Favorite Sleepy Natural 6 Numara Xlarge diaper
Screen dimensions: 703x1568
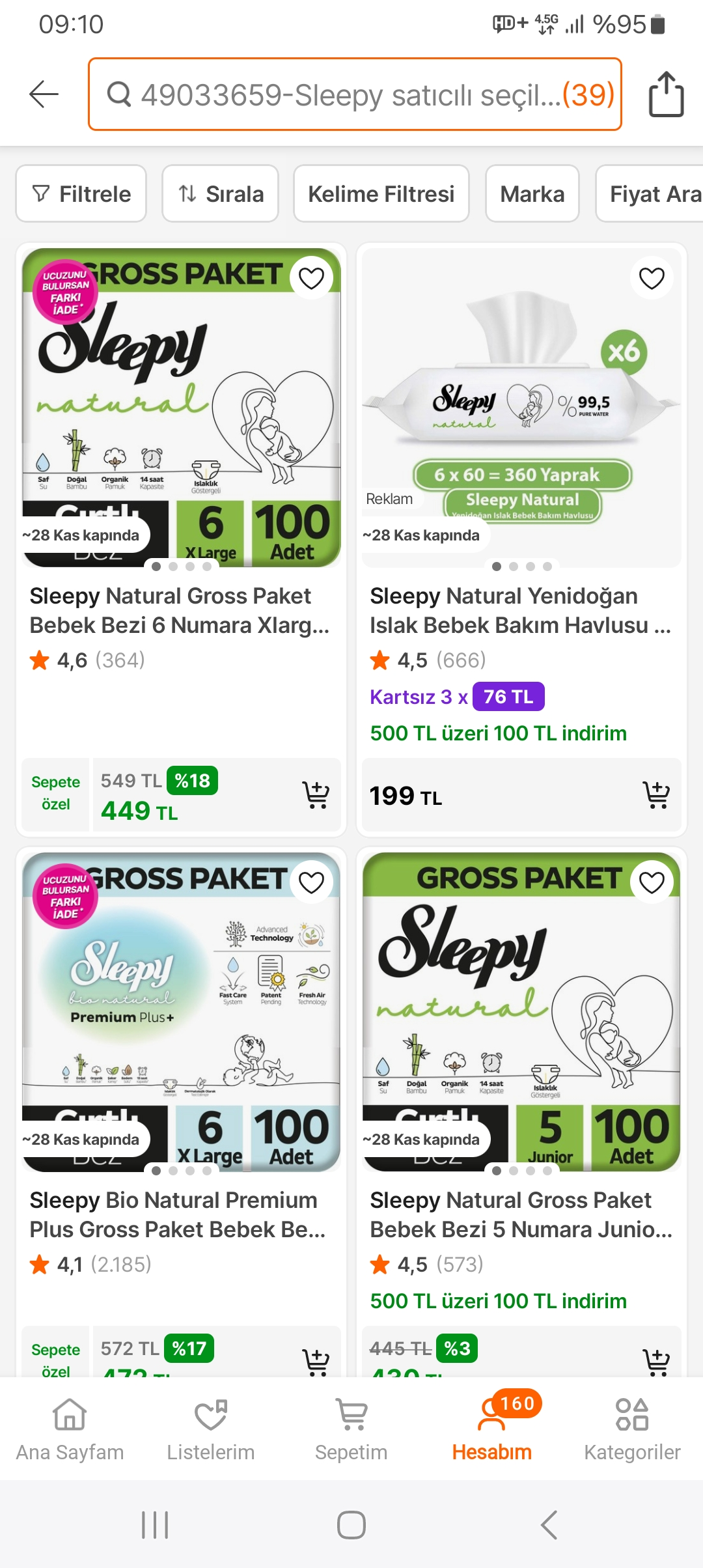coord(311,279)
